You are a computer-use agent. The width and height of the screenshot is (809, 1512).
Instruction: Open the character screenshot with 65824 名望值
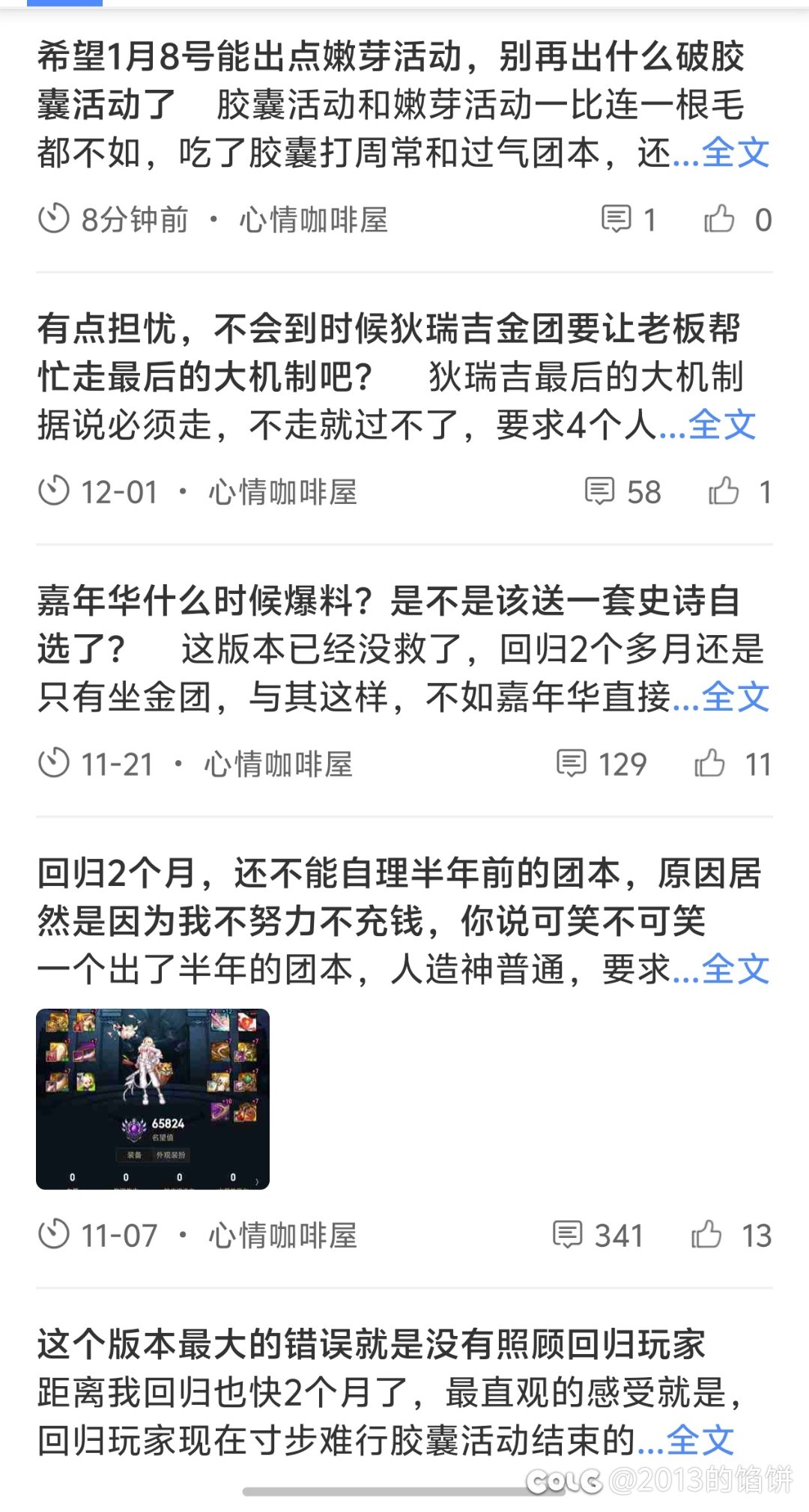click(153, 1099)
